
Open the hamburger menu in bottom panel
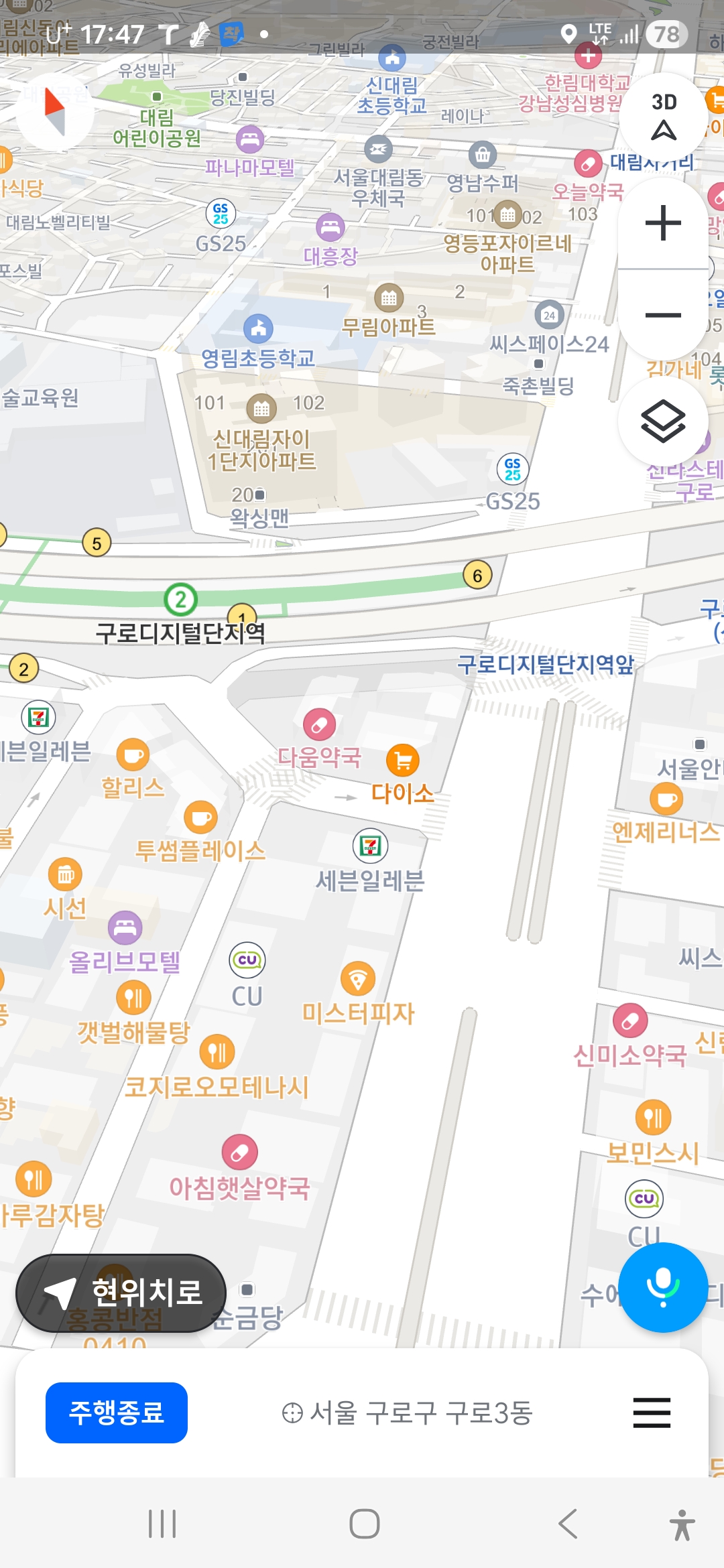(x=652, y=1413)
